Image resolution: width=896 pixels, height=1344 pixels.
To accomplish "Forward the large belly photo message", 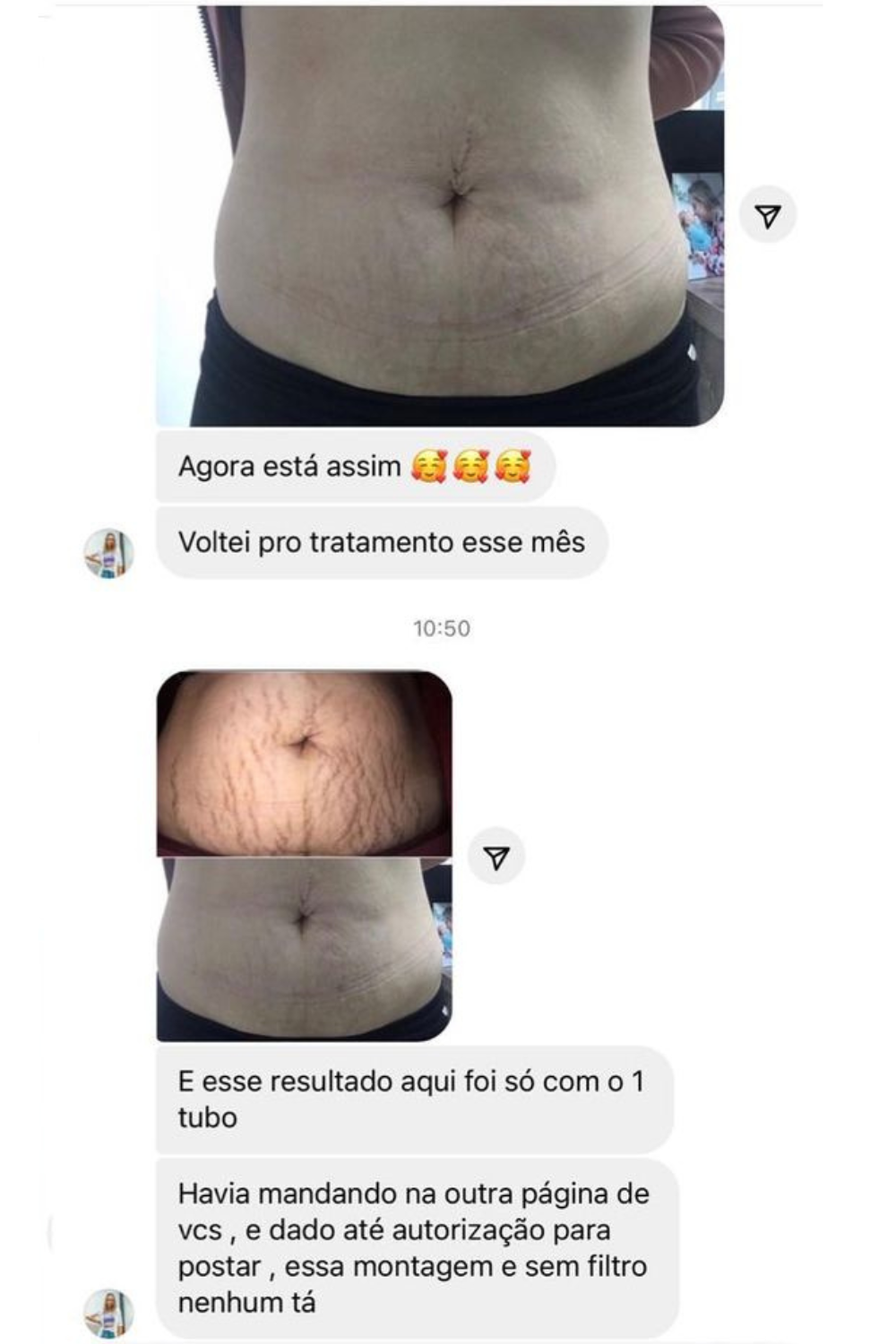I will 767,216.
